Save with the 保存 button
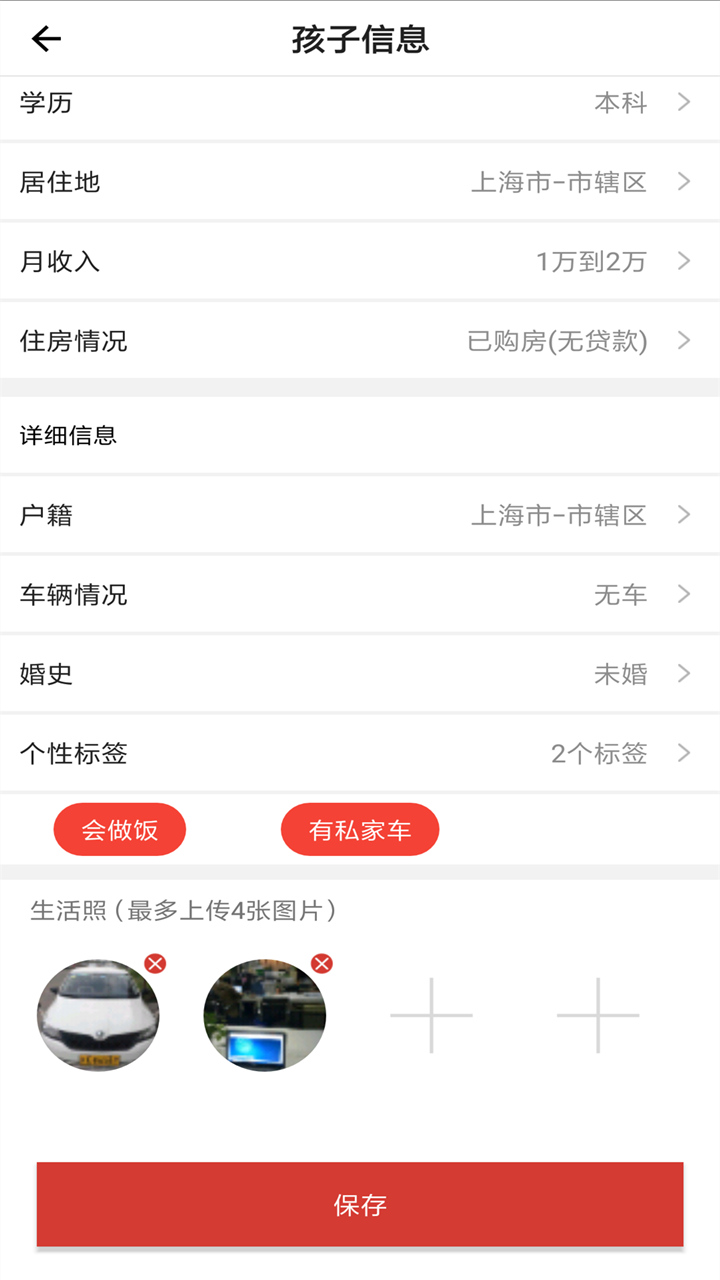 [360, 1204]
